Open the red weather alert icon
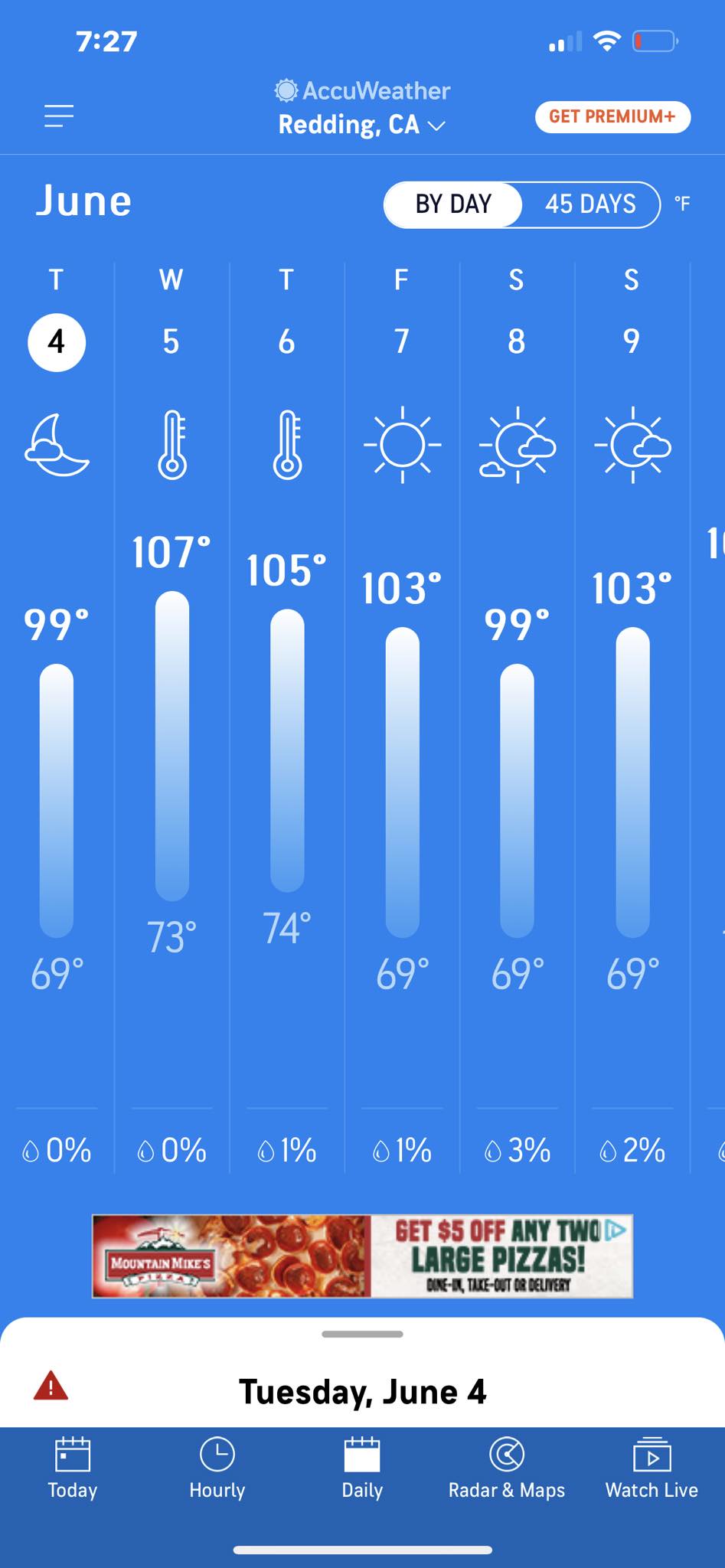This screenshot has height=1568, width=725. (51, 1387)
